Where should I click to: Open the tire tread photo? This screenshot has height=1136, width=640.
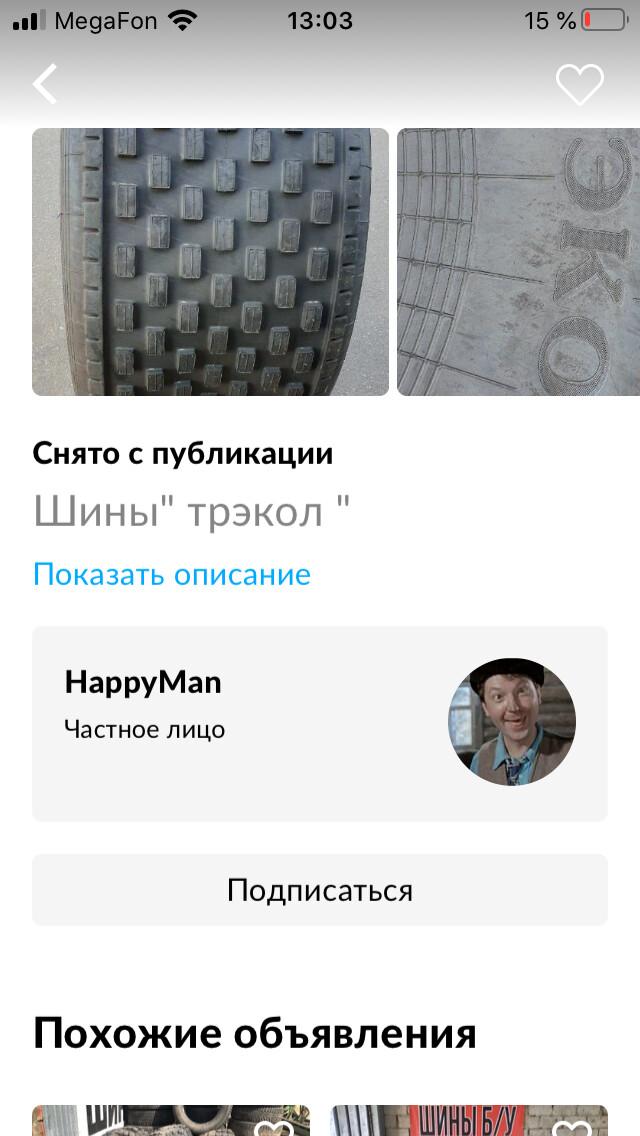pyautogui.click(x=210, y=262)
